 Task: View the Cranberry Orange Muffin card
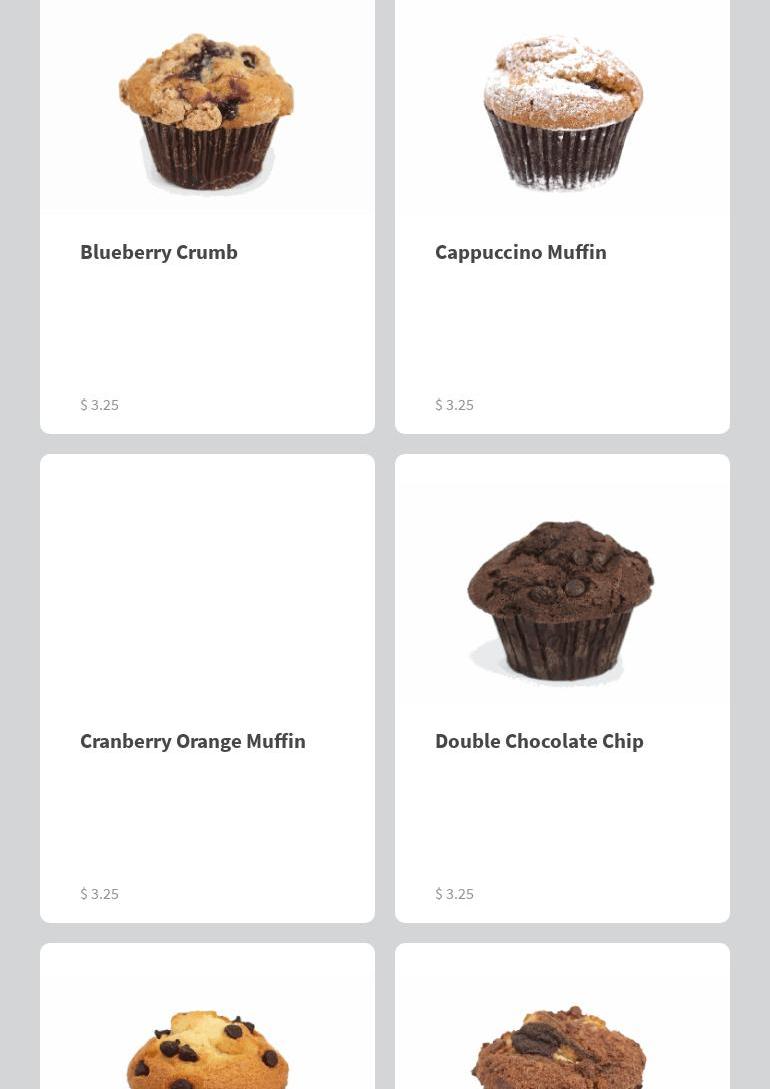pyautogui.click(x=207, y=740)
